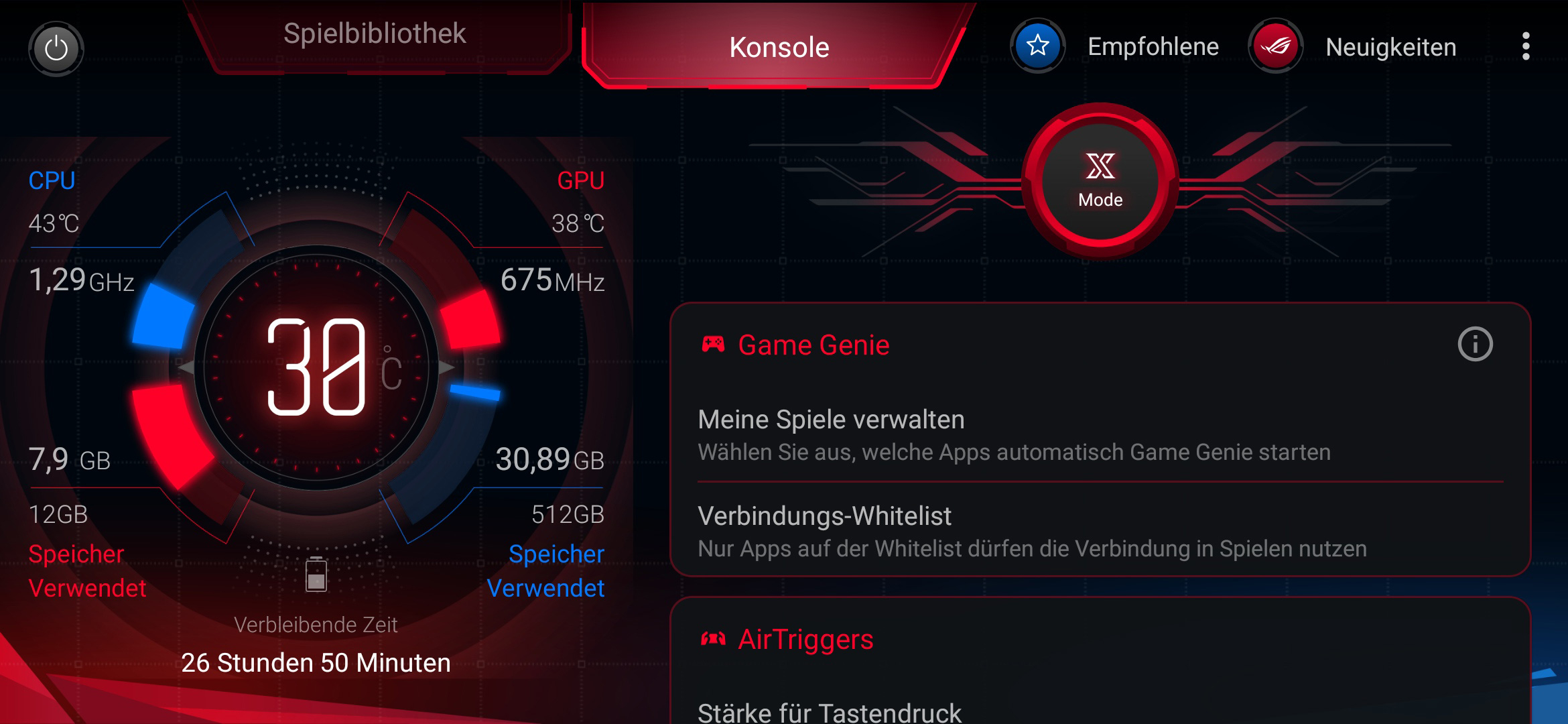The image size is (1568, 724).
Task: Open Verbindungs-Whitelist settings
Action: tap(1100, 531)
